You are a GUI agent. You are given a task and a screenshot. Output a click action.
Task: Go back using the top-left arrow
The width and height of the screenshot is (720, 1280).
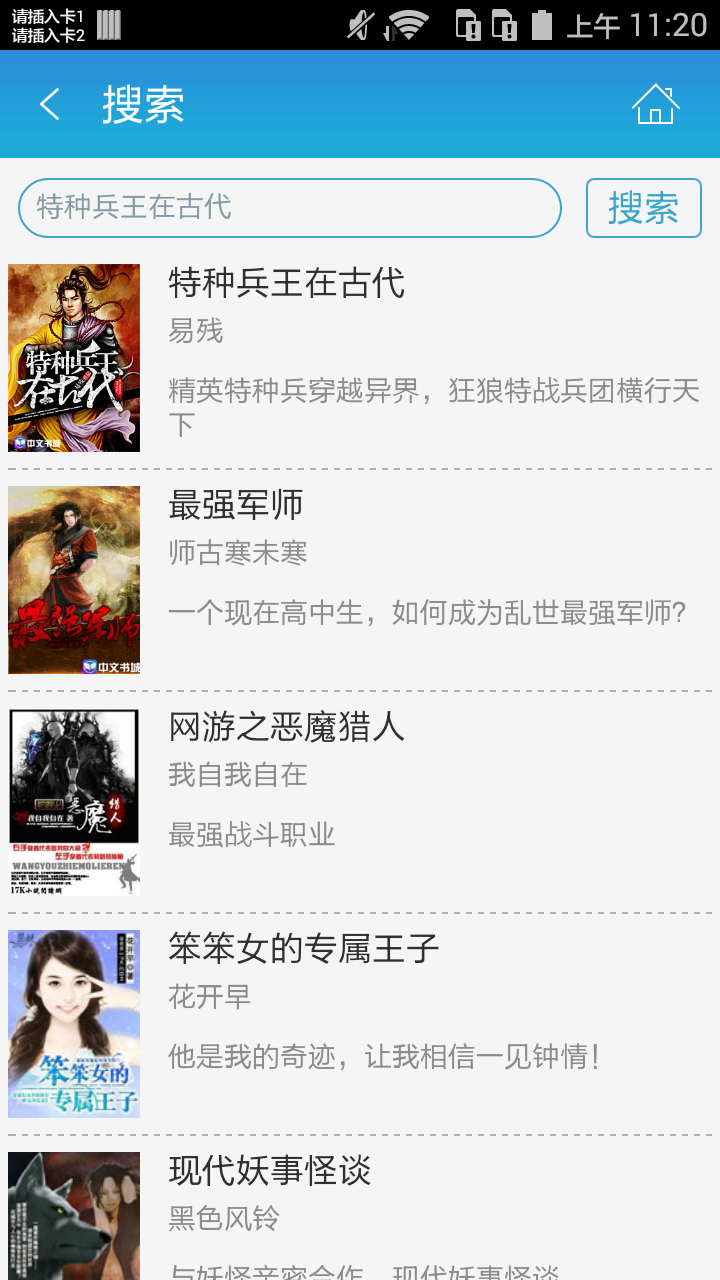tap(50, 104)
